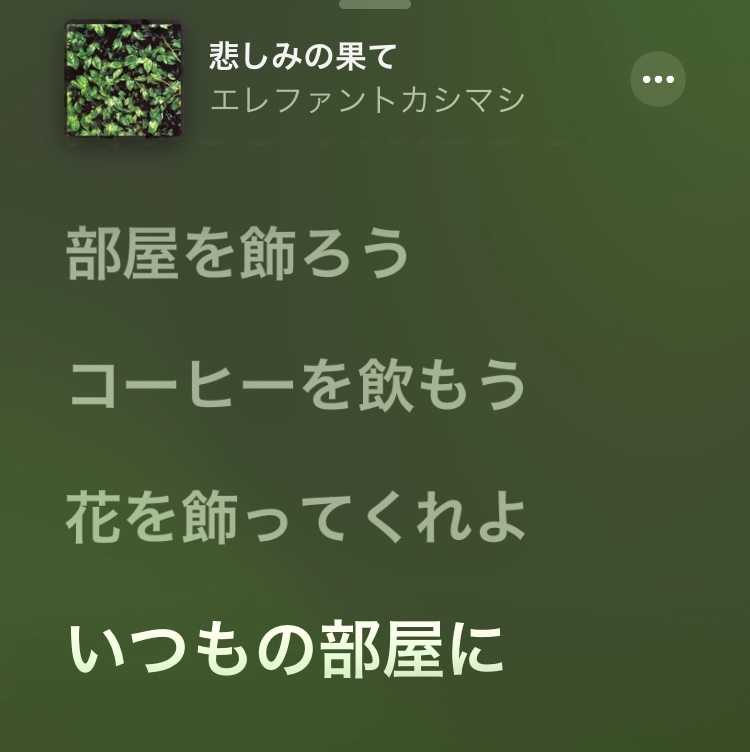Reveal track actions with the ellipsis icon

click(x=657, y=79)
